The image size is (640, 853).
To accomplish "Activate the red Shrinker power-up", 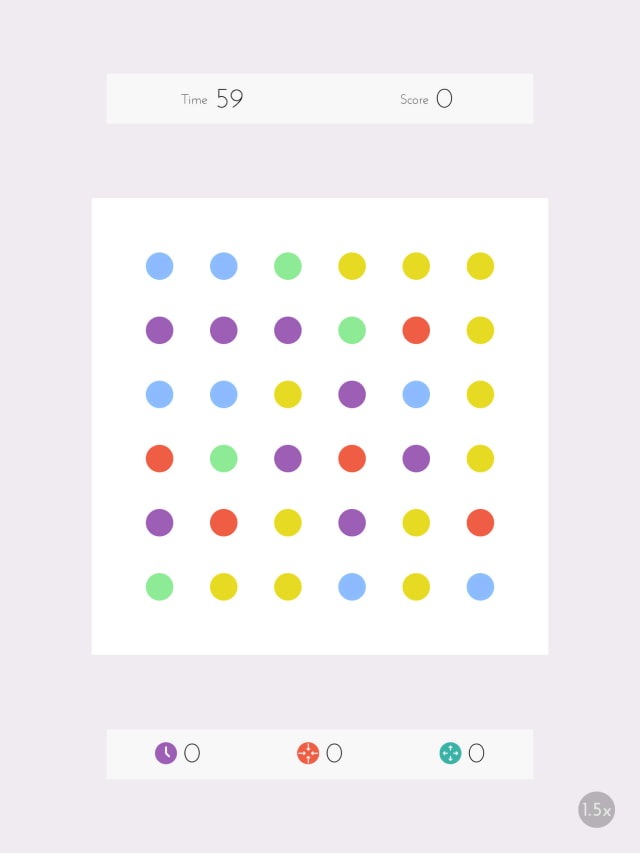I will coord(308,753).
